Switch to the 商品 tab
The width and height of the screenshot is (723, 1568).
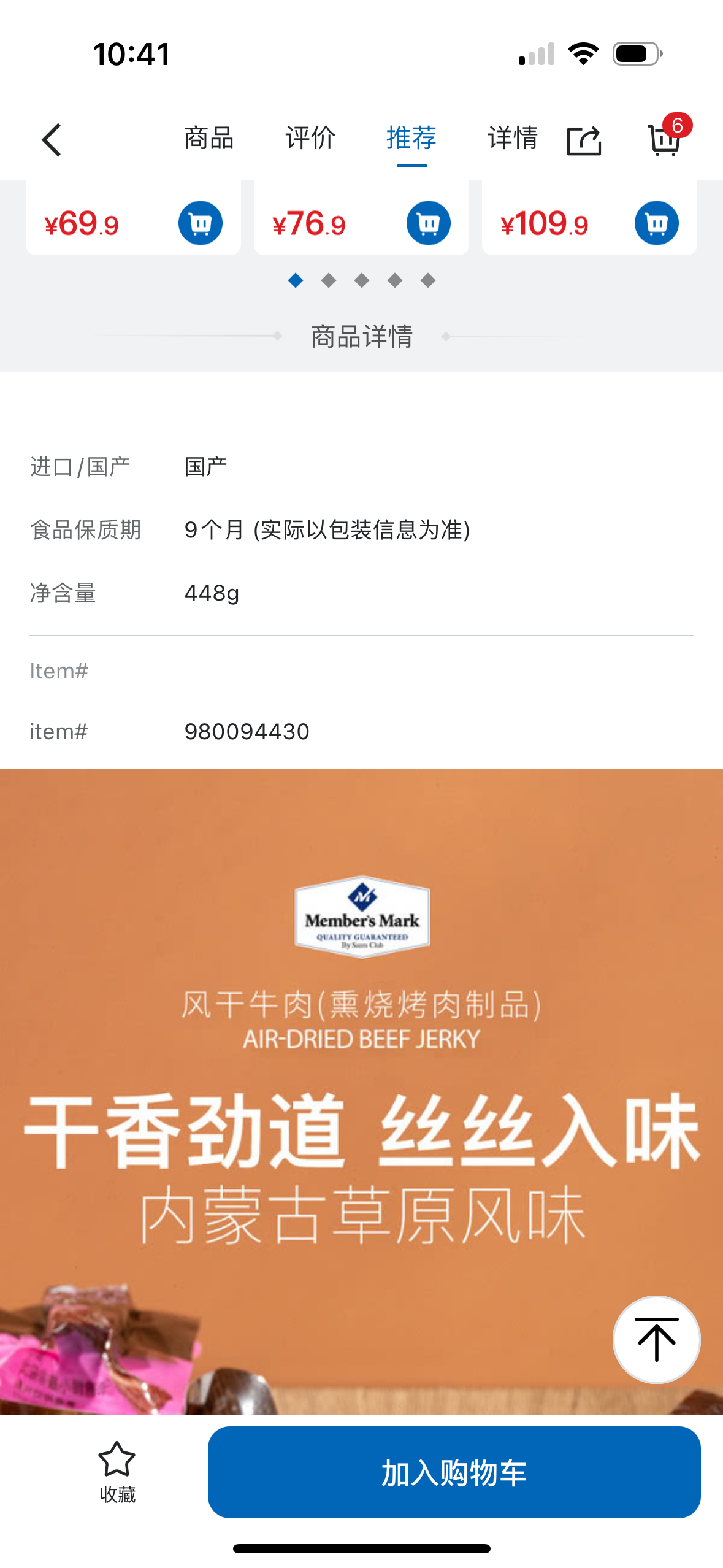tap(209, 139)
